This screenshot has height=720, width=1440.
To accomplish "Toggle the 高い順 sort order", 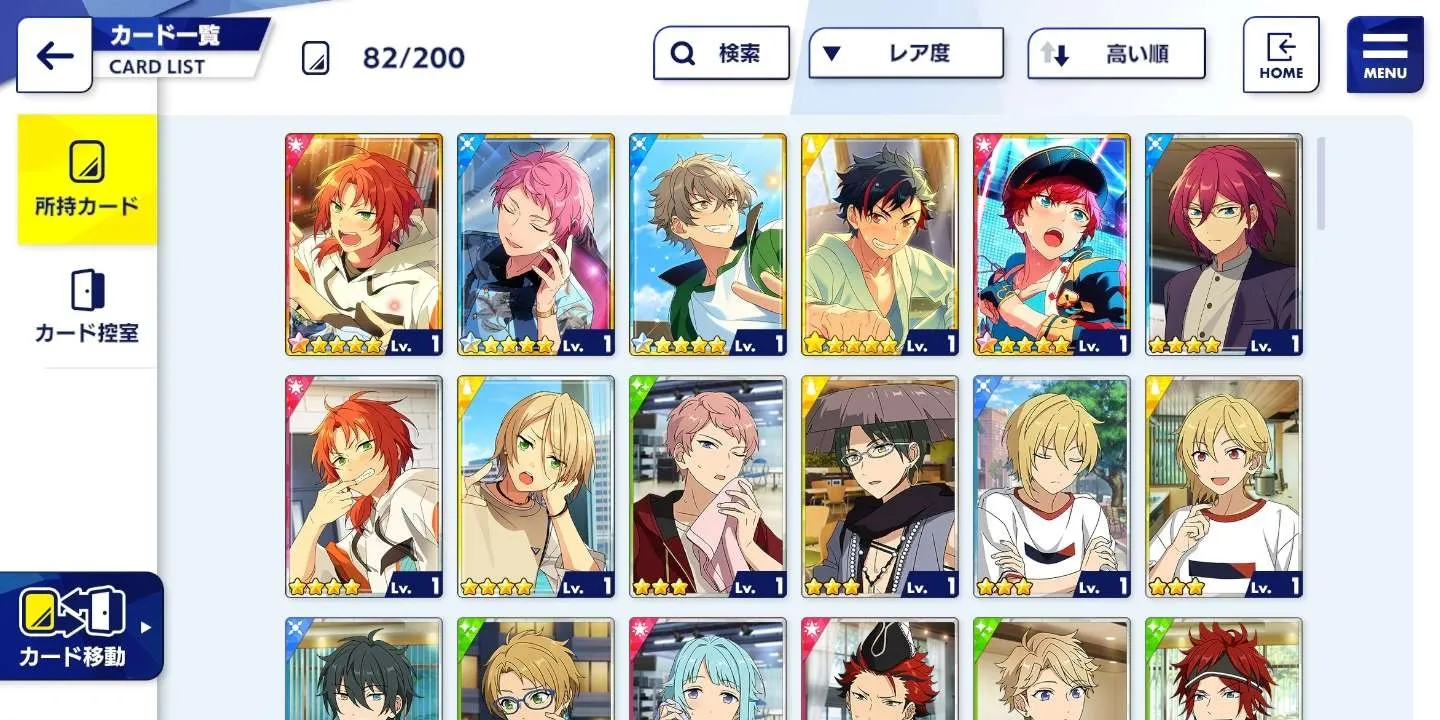I will [x=1116, y=54].
